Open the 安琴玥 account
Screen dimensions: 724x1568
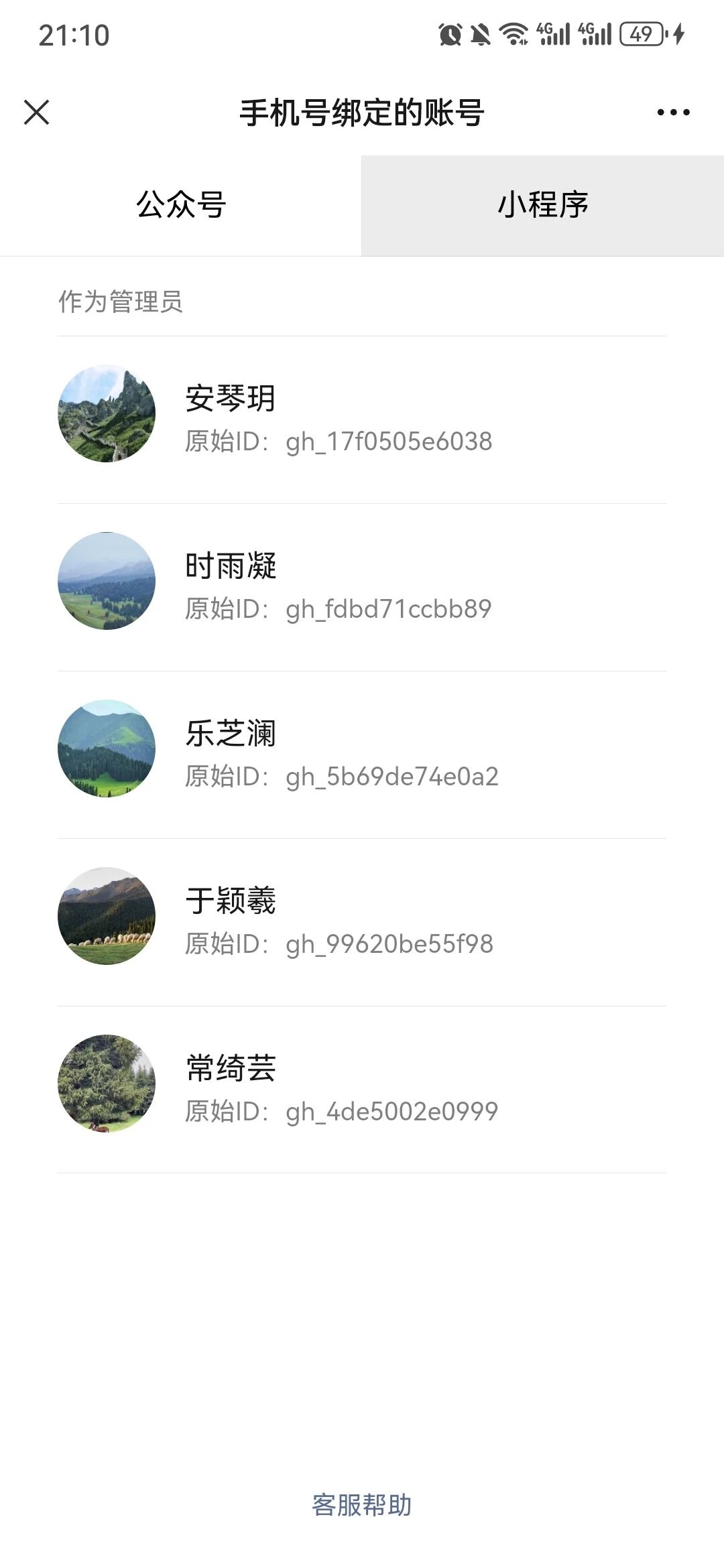pyautogui.click(x=362, y=419)
